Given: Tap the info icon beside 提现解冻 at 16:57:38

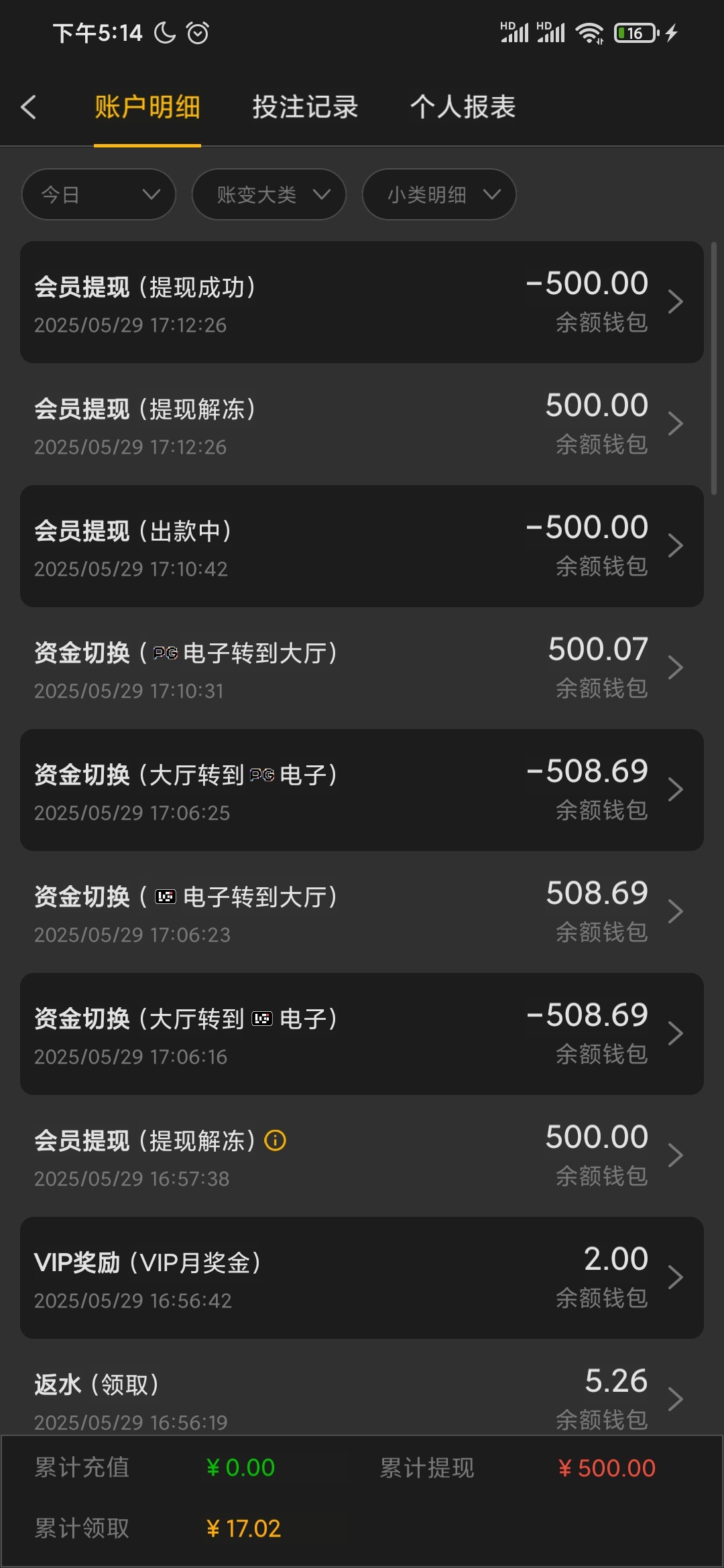Looking at the screenshot, I should 275,1140.
